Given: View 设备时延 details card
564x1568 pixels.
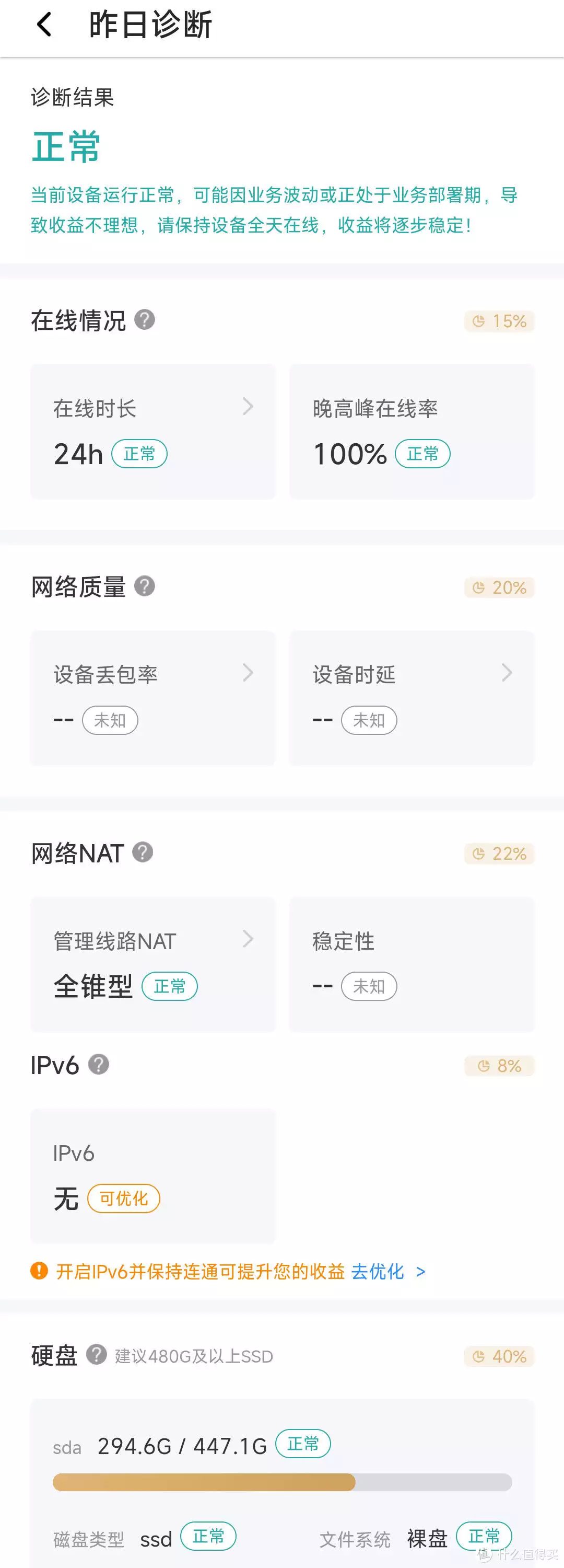Looking at the screenshot, I should (412, 698).
